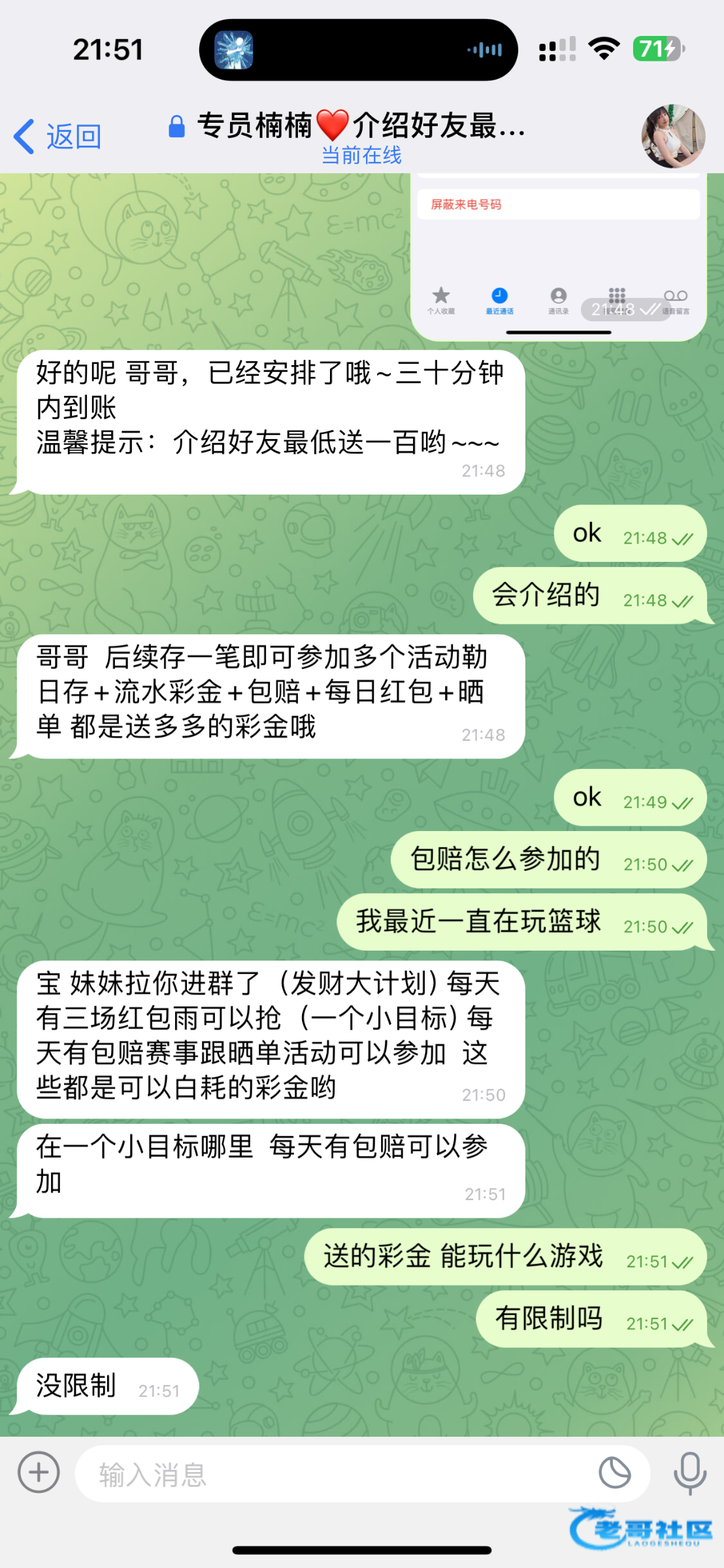The height and width of the screenshot is (1568, 724).
Task: Open chat info via the 专员楠楠 title
Action: pyautogui.click(x=361, y=126)
